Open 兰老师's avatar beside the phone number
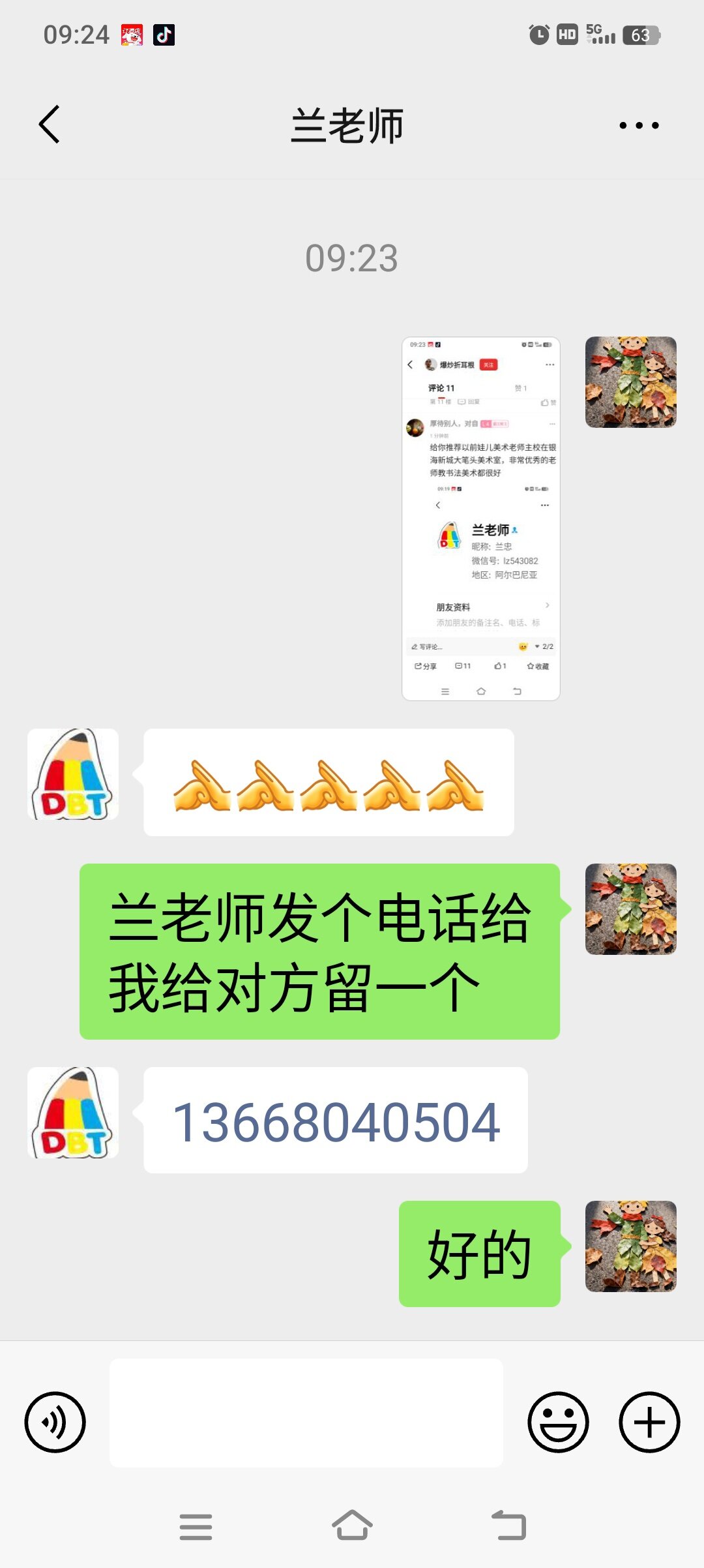The image size is (704, 1568). pyautogui.click(x=73, y=1113)
